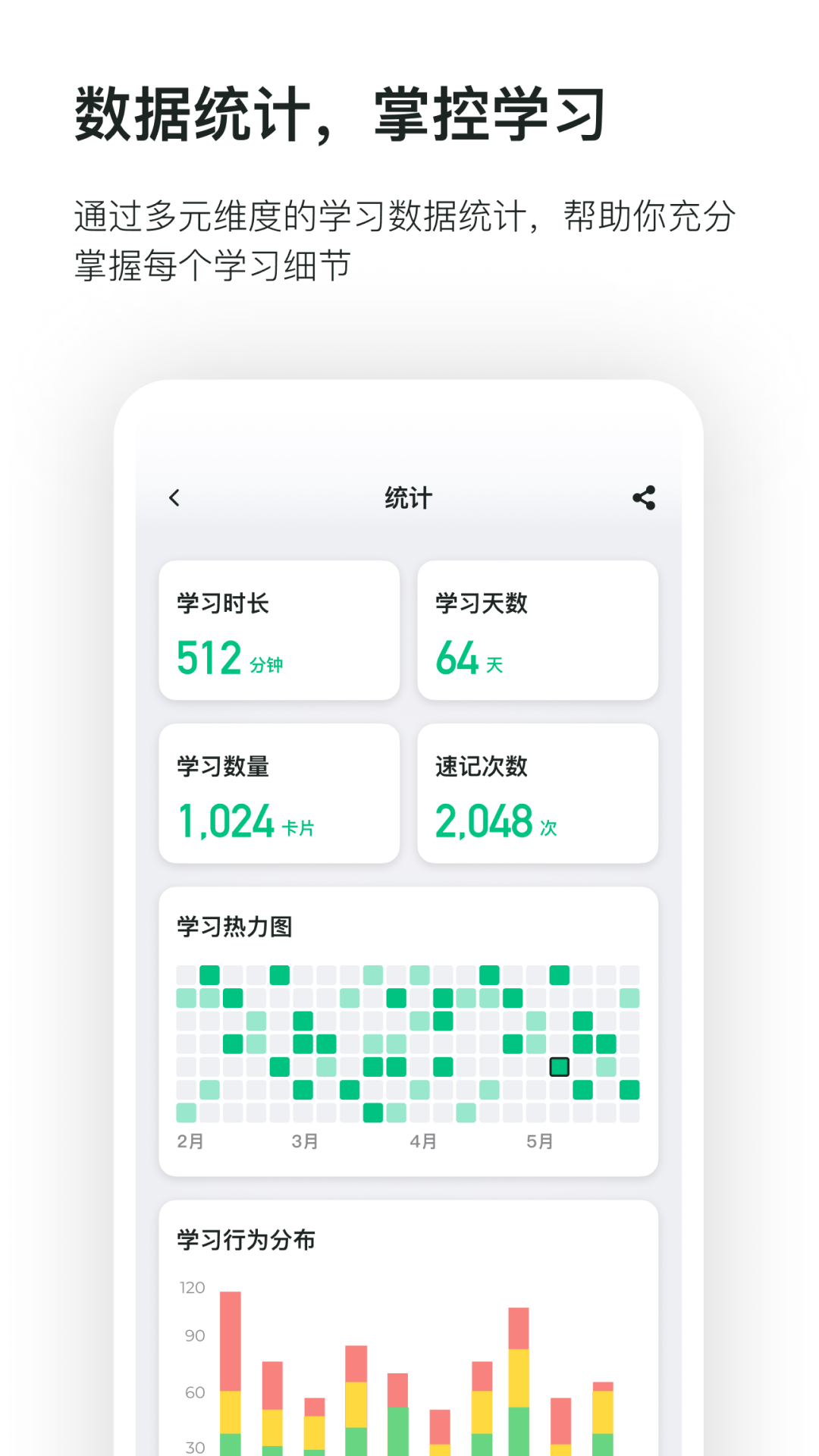Select the 统计 title in the header

(x=408, y=497)
